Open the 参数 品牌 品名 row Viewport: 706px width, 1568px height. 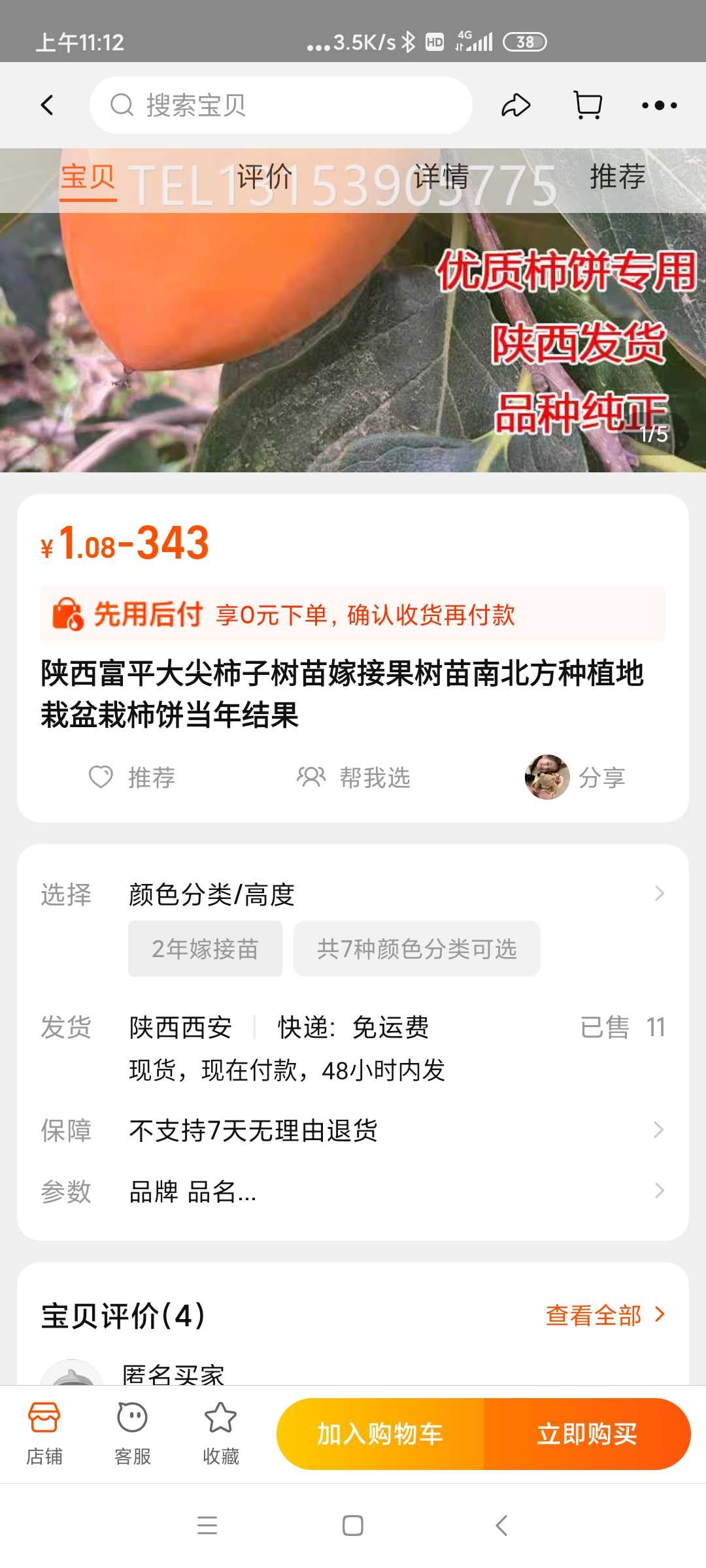coord(353,1192)
